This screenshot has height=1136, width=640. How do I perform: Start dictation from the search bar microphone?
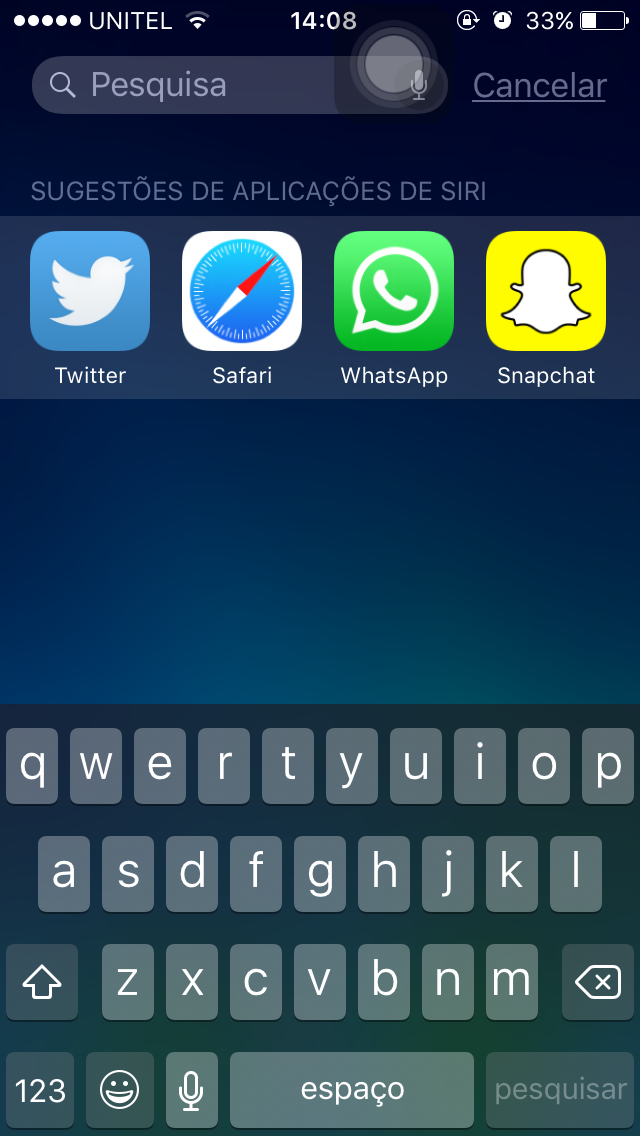tap(419, 86)
